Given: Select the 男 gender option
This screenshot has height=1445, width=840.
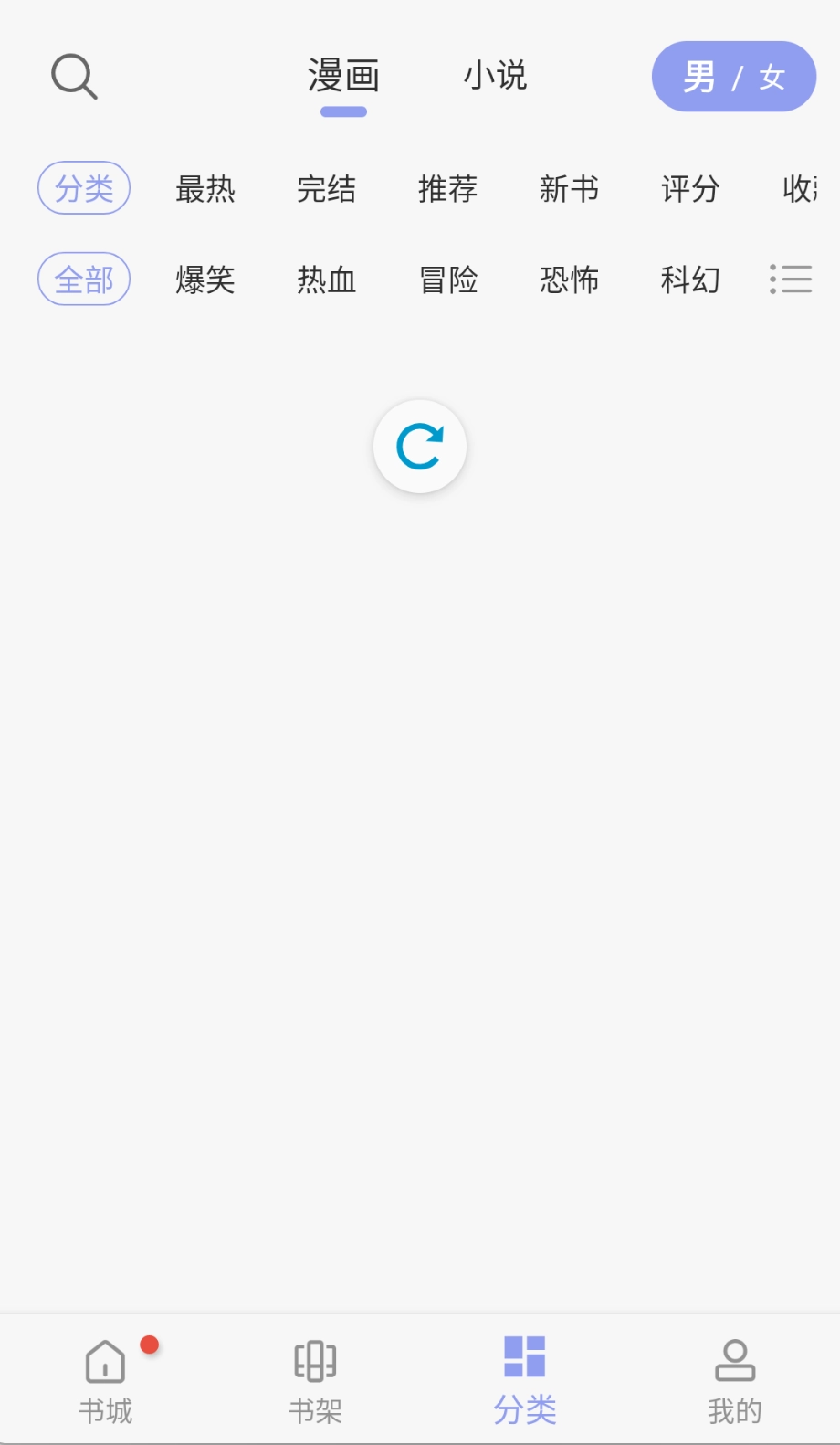Looking at the screenshot, I should (698, 76).
